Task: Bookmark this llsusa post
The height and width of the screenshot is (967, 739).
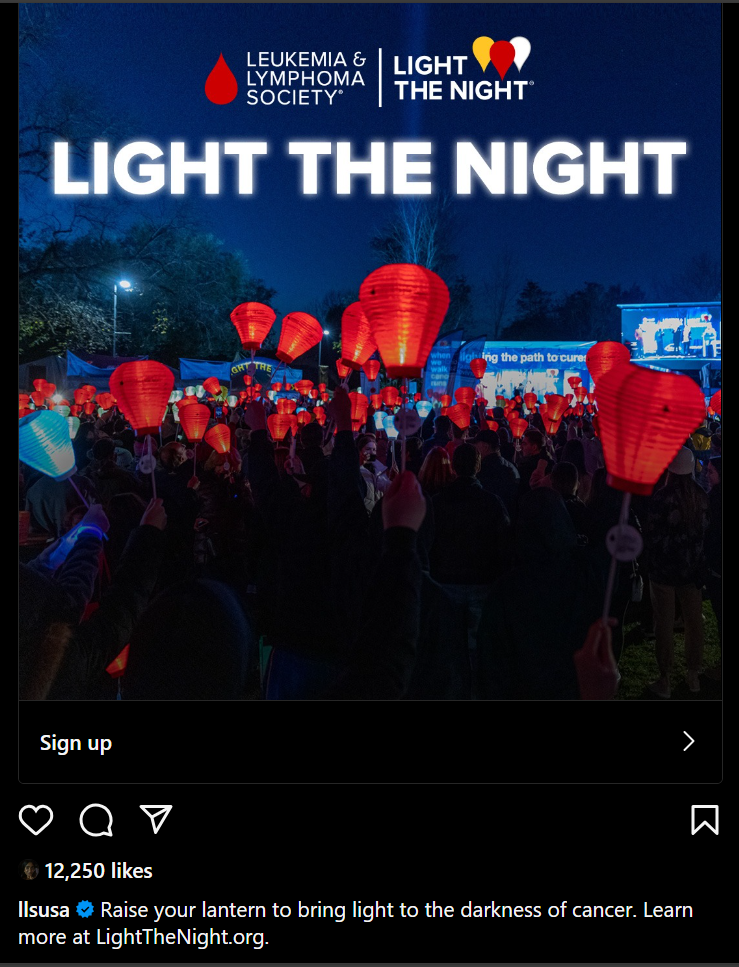Action: point(704,820)
